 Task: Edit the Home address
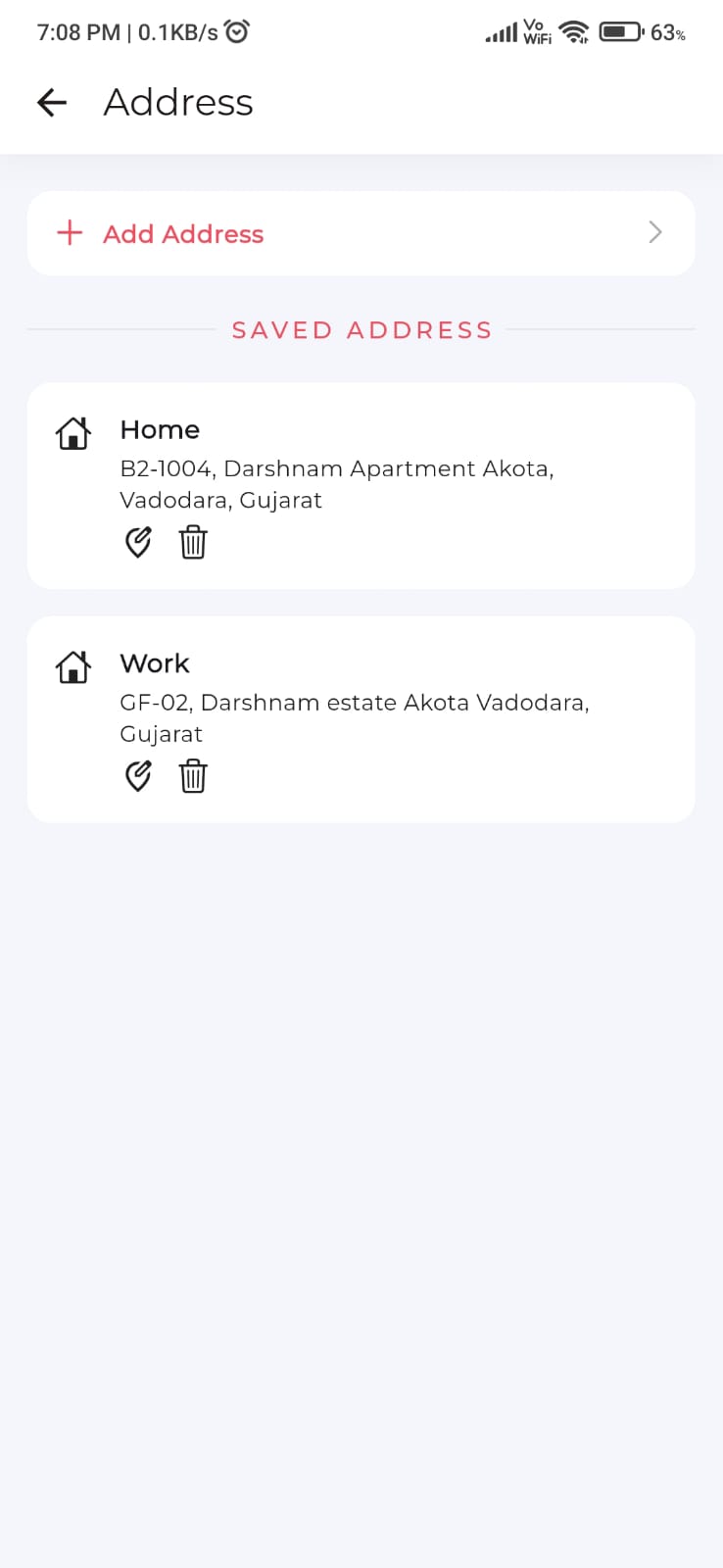click(x=138, y=542)
